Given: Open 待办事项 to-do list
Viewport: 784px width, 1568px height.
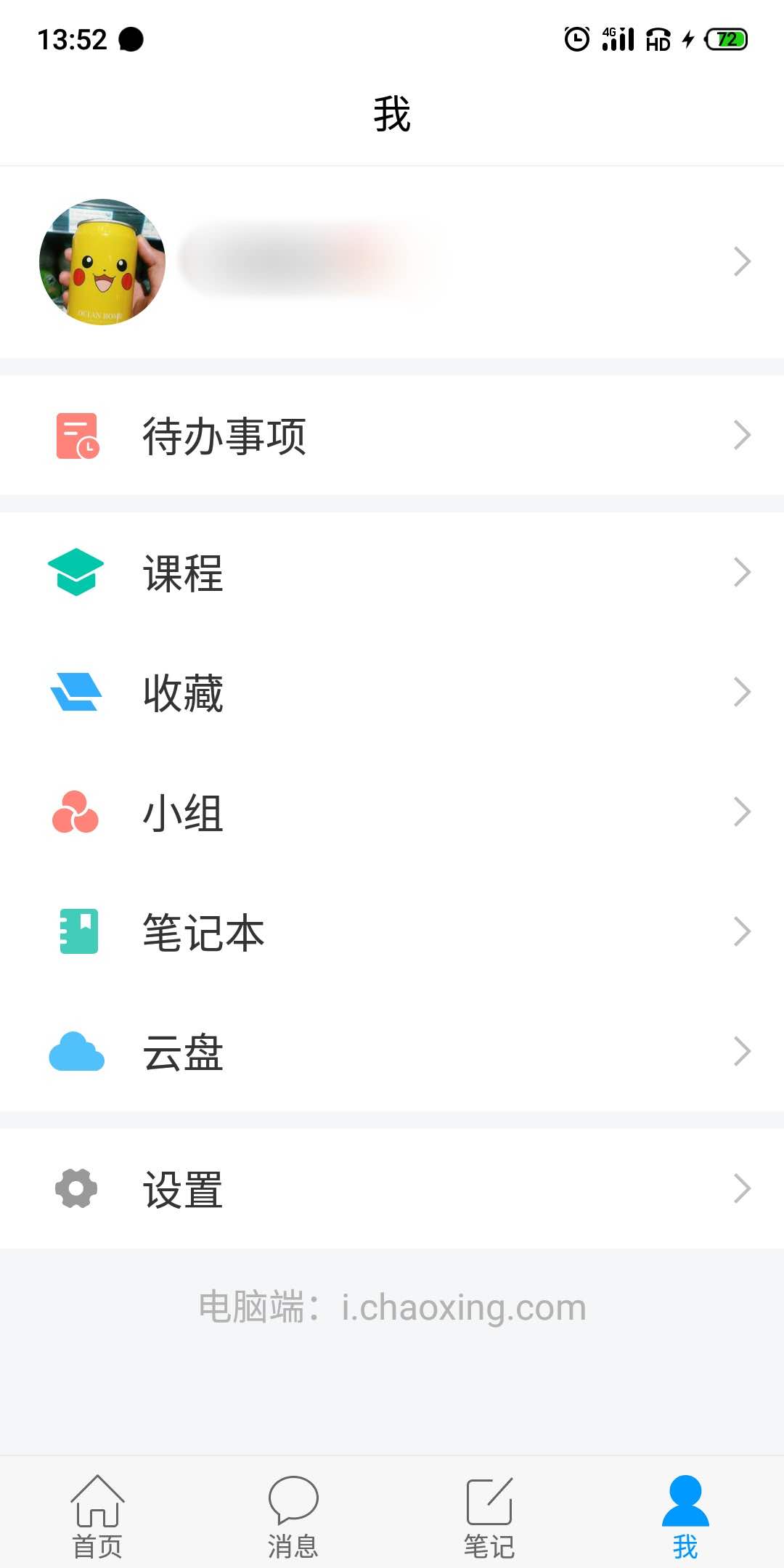Looking at the screenshot, I should click(392, 436).
